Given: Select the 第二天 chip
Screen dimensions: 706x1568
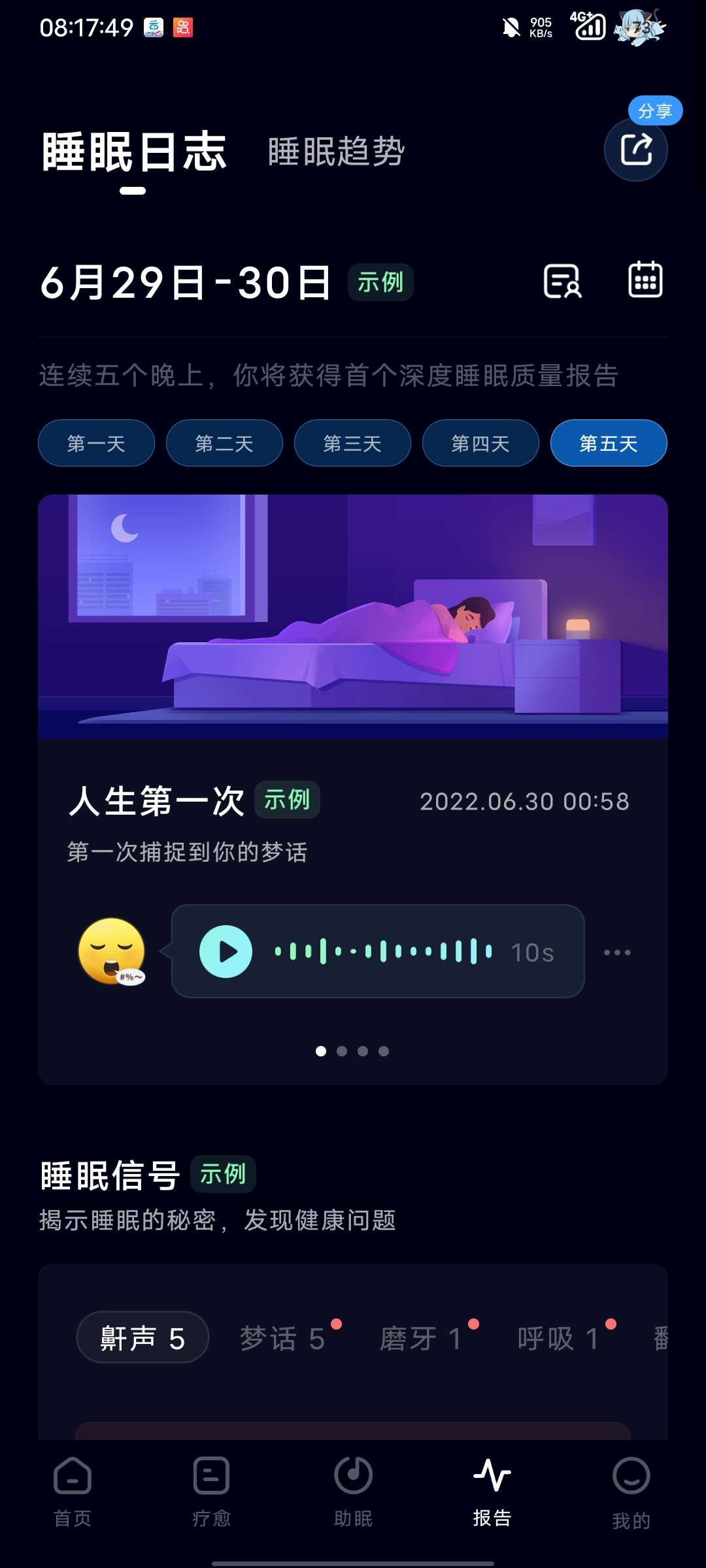Looking at the screenshot, I should coord(224,444).
